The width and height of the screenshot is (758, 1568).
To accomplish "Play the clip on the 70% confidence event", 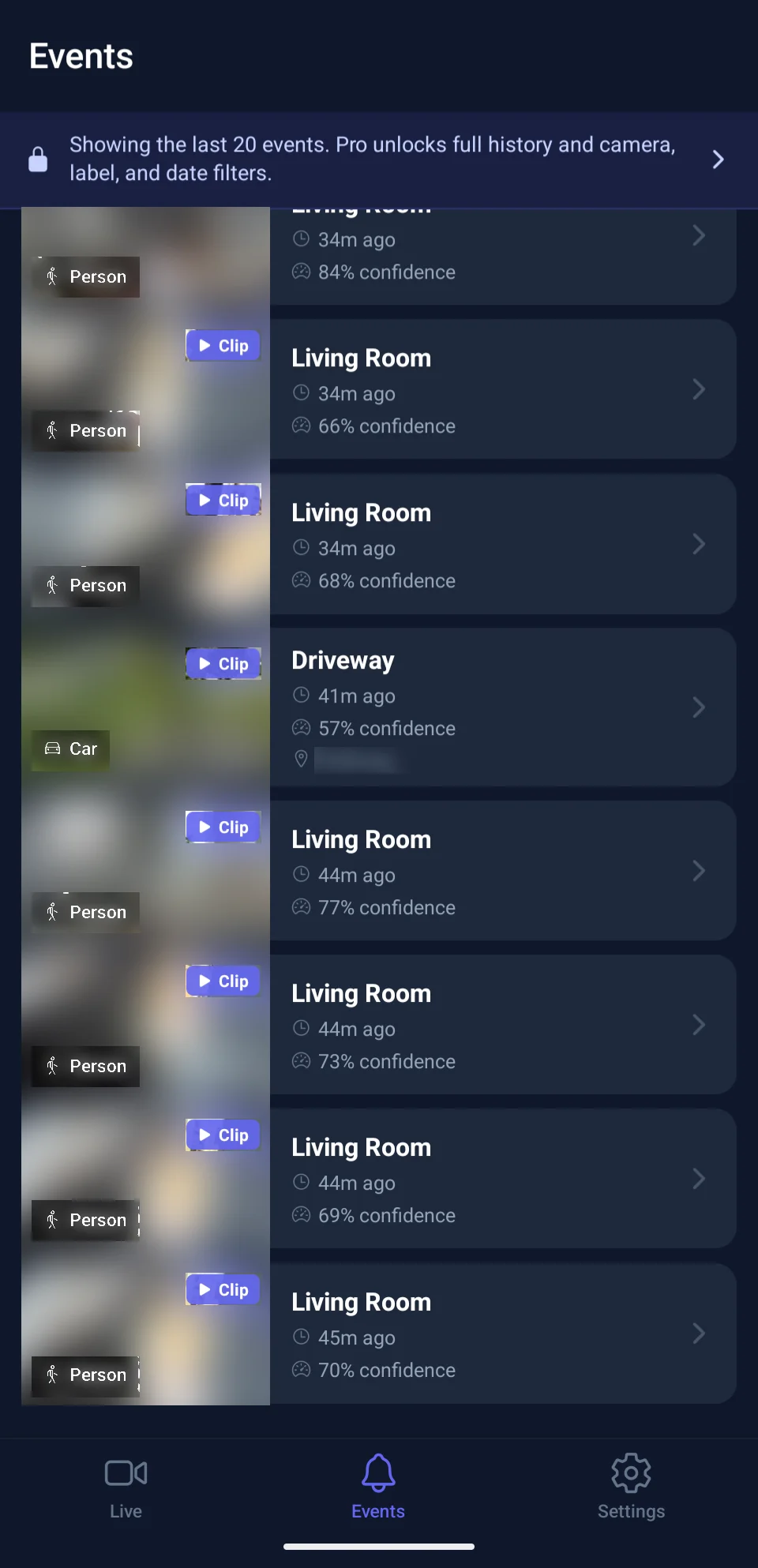I will click(223, 1290).
